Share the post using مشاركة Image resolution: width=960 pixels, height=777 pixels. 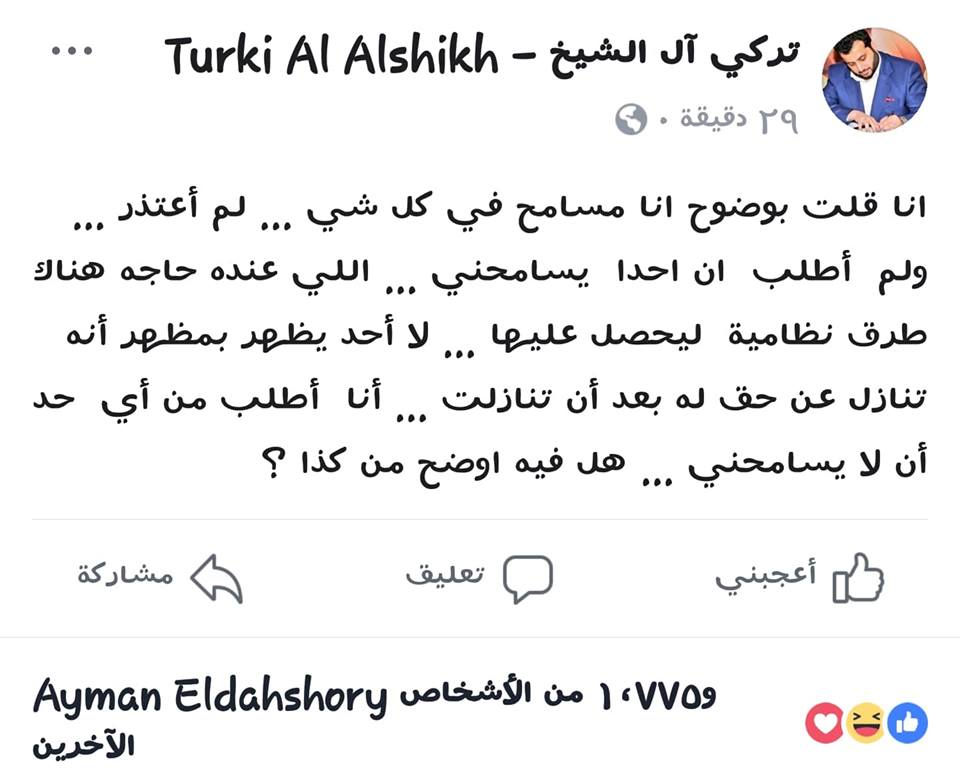[x=160, y=576]
